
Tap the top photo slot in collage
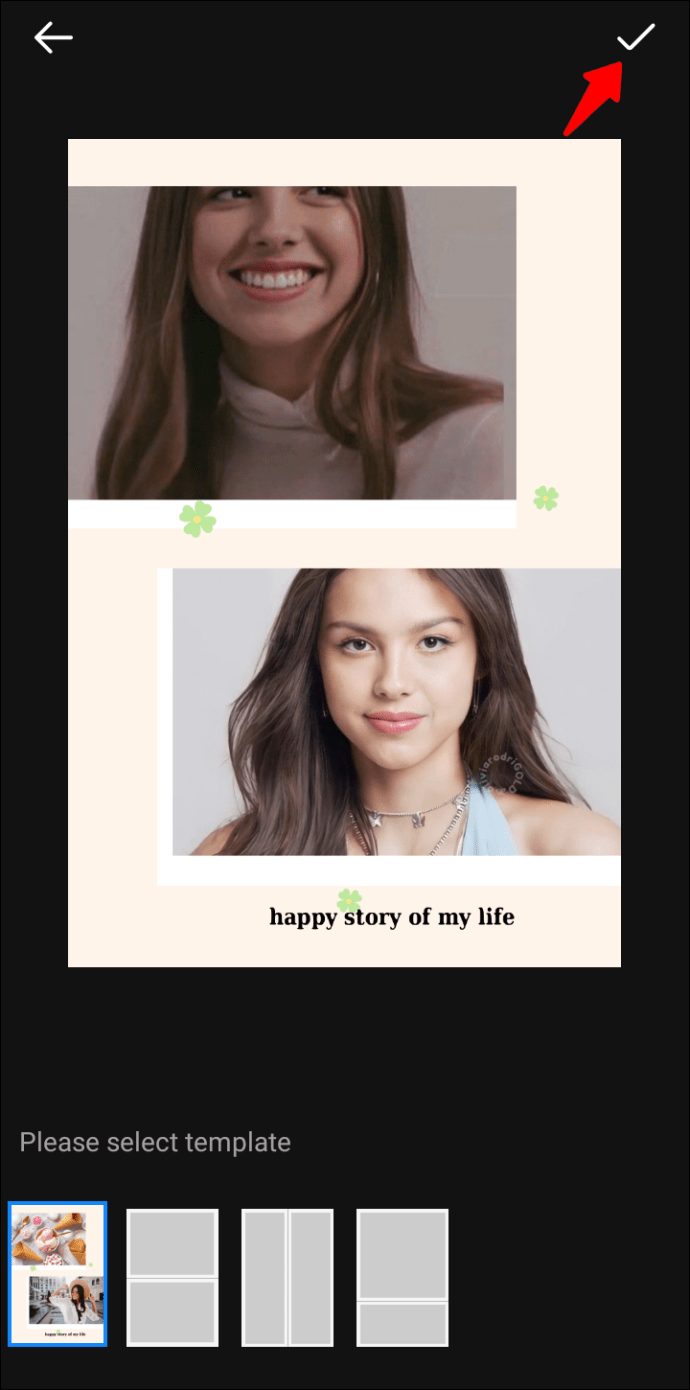pos(292,342)
